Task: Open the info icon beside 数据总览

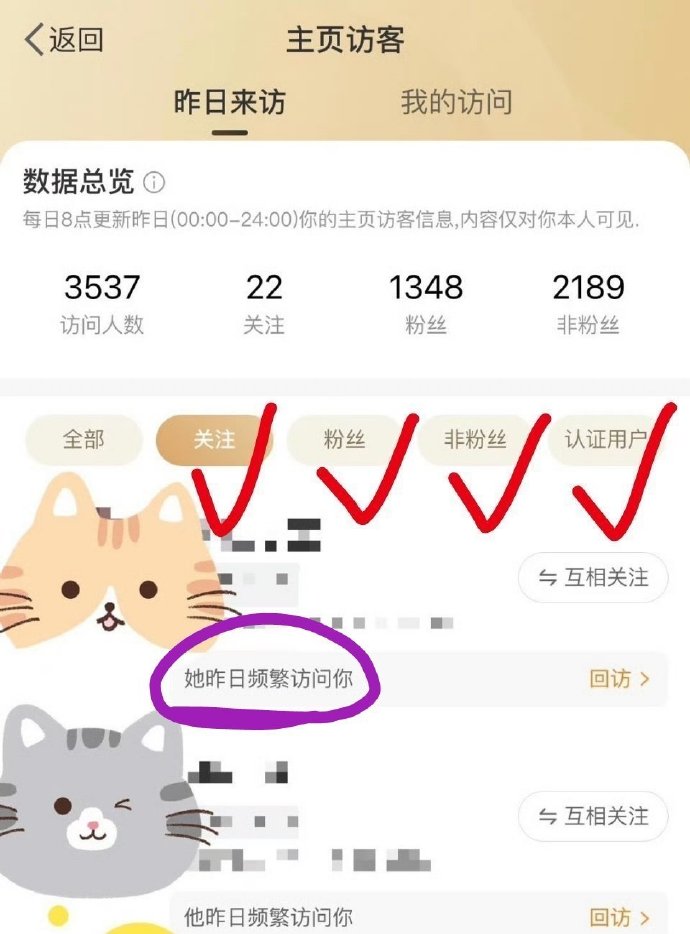Action: [154, 183]
